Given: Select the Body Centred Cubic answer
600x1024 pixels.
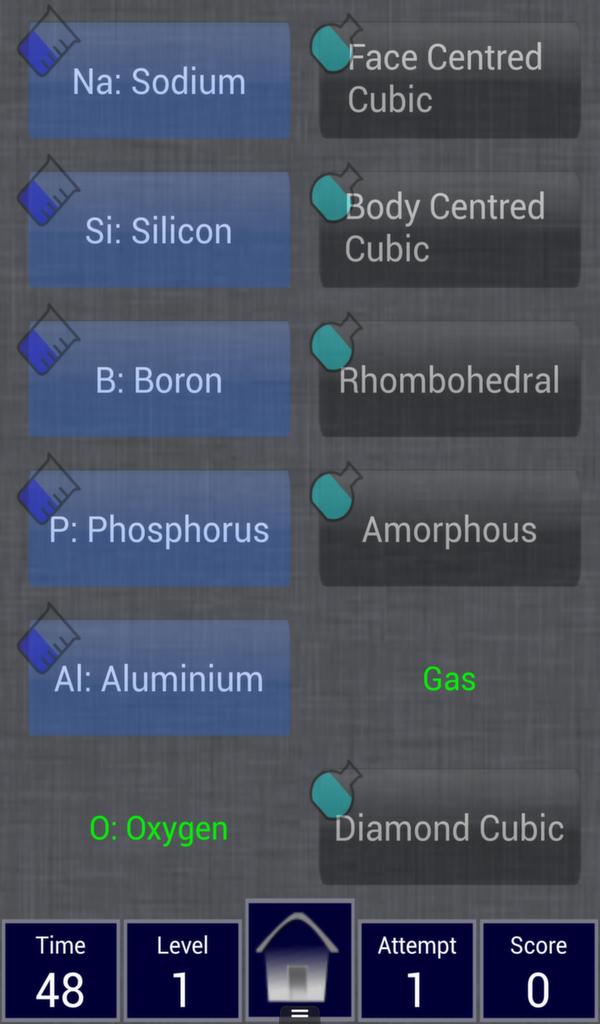Looking at the screenshot, I should [x=449, y=229].
